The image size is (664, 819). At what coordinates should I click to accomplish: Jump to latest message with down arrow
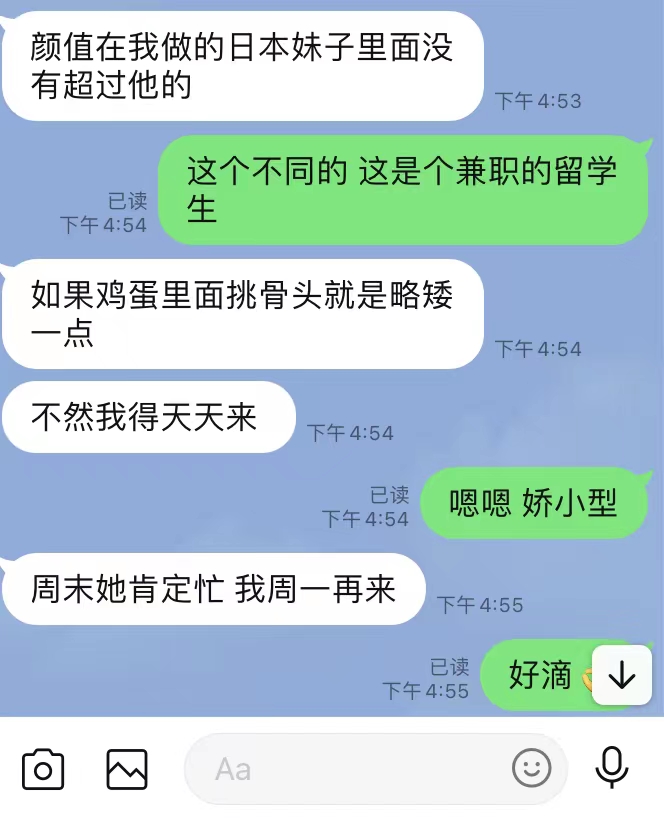[622, 676]
